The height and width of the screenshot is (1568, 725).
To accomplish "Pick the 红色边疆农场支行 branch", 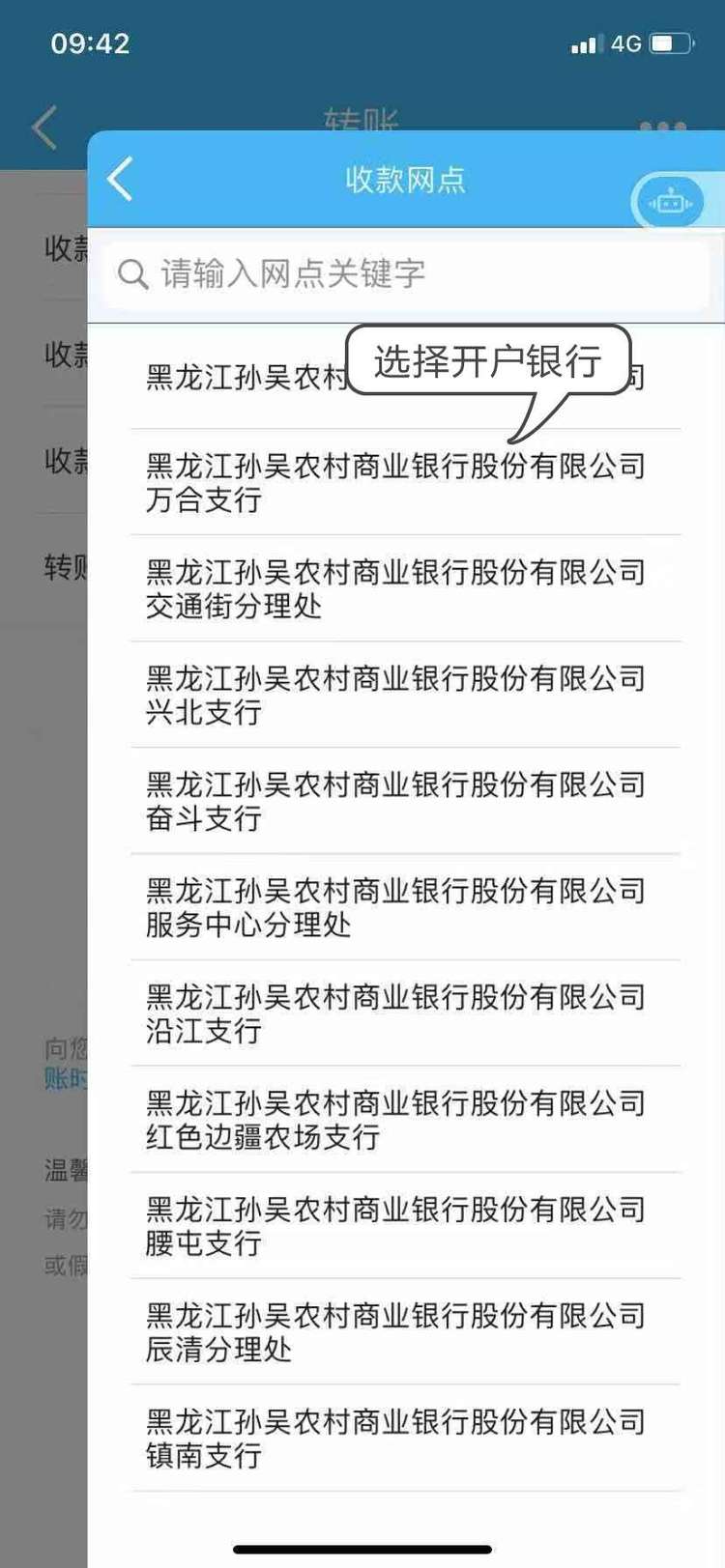I will click(x=406, y=1120).
